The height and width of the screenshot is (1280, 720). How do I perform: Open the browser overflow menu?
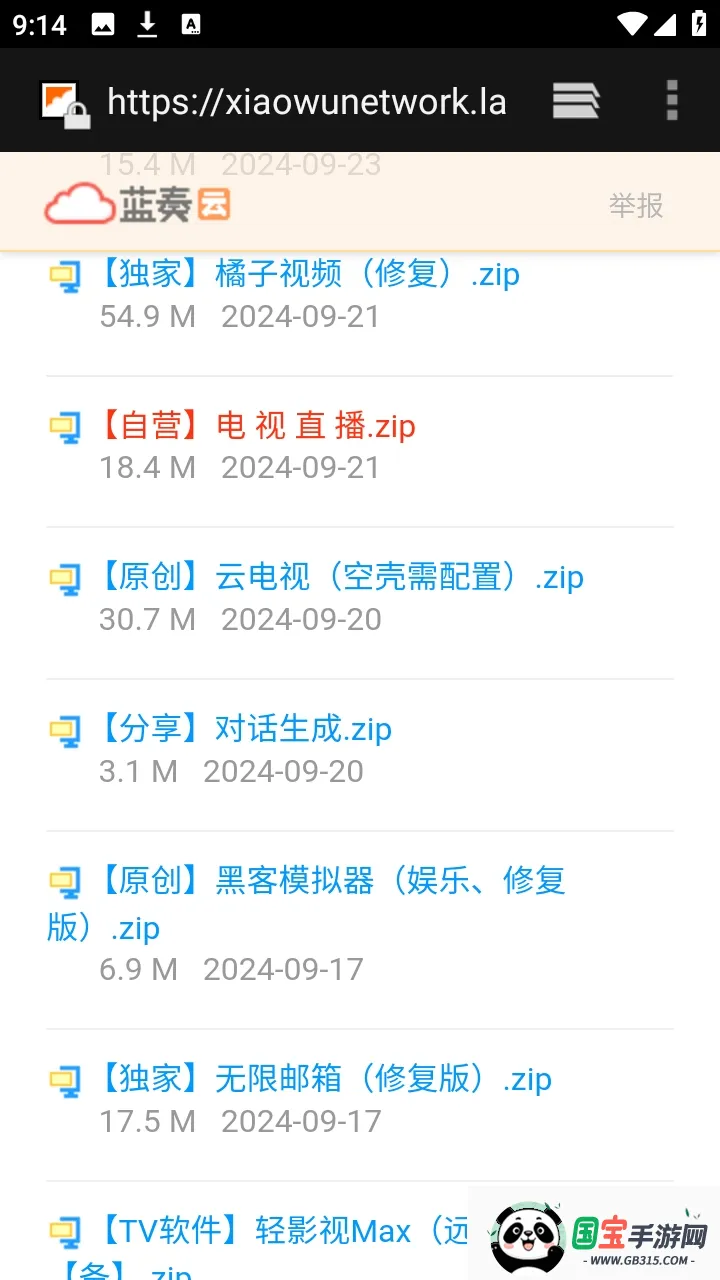coord(670,100)
